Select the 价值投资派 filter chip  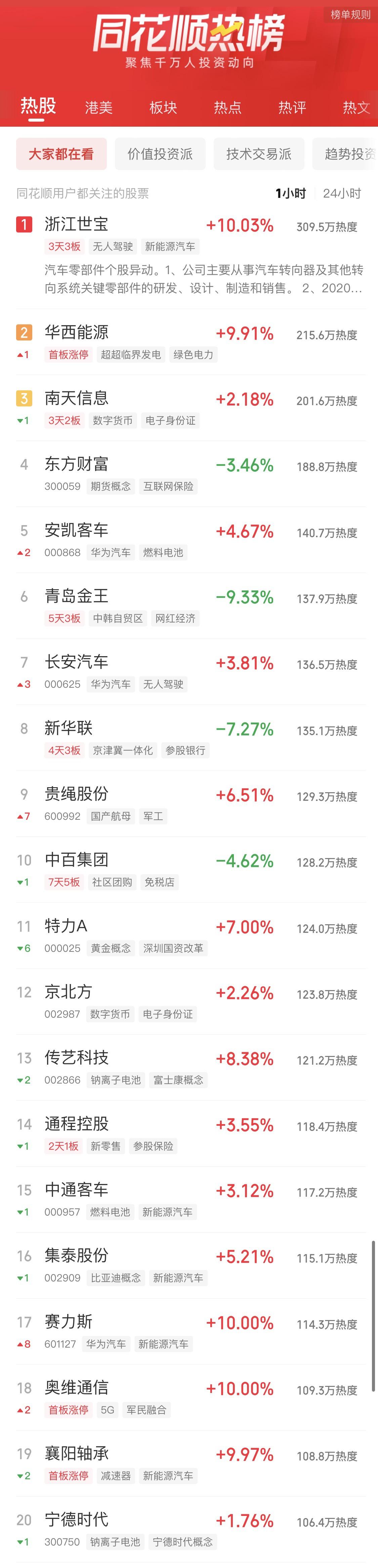click(x=160, y=154)
